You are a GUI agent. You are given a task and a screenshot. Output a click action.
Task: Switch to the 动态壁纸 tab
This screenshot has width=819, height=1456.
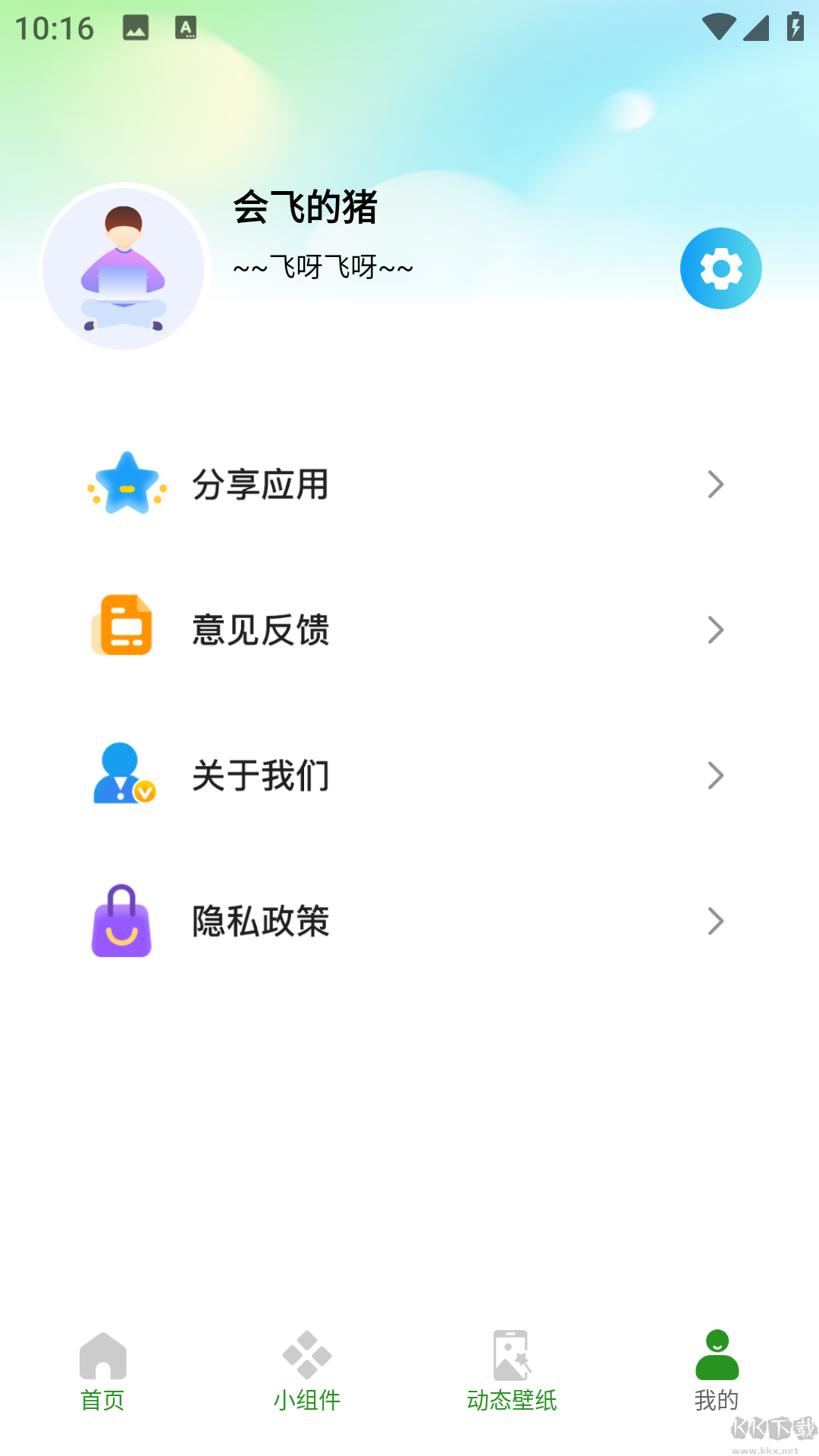(x=512, y=1401)
